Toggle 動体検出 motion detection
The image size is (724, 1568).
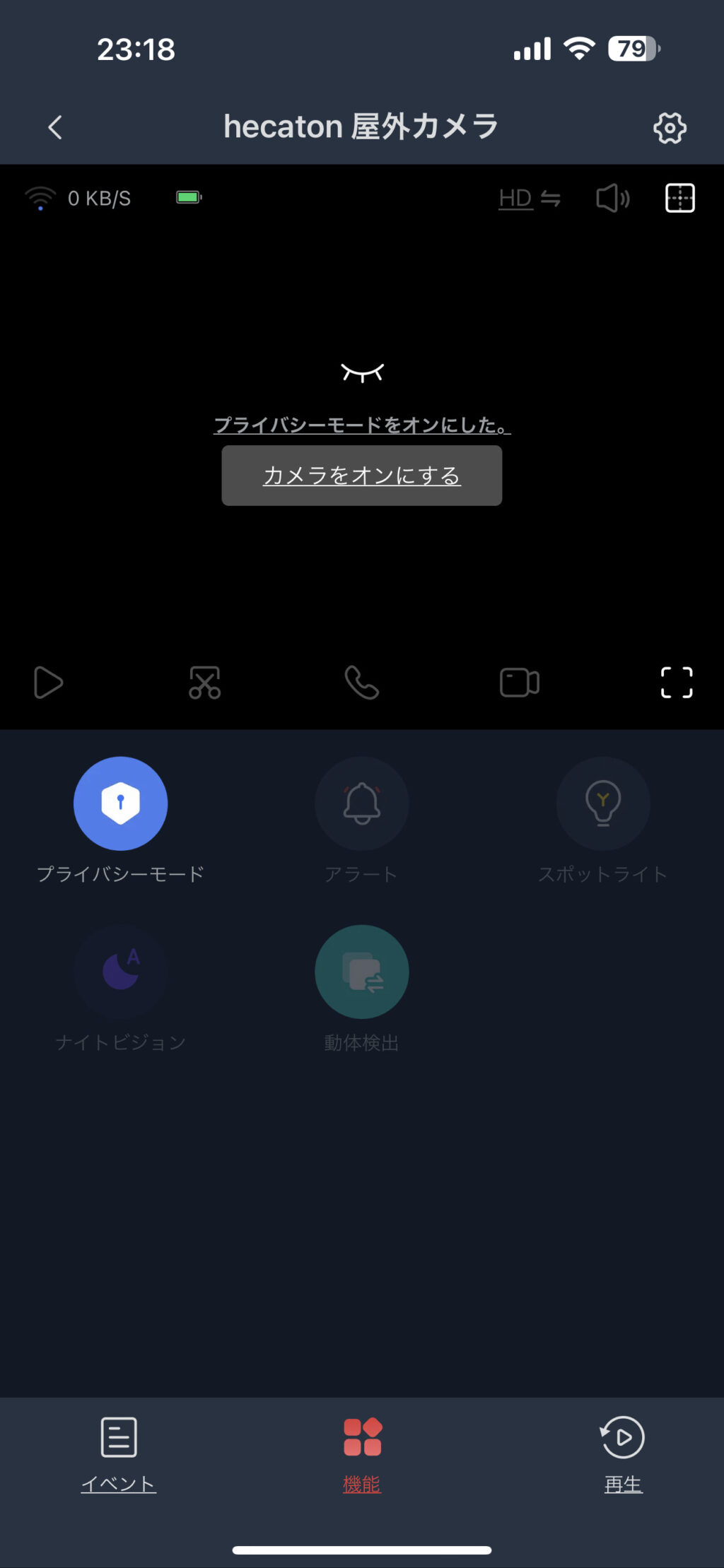click(361, 972)
